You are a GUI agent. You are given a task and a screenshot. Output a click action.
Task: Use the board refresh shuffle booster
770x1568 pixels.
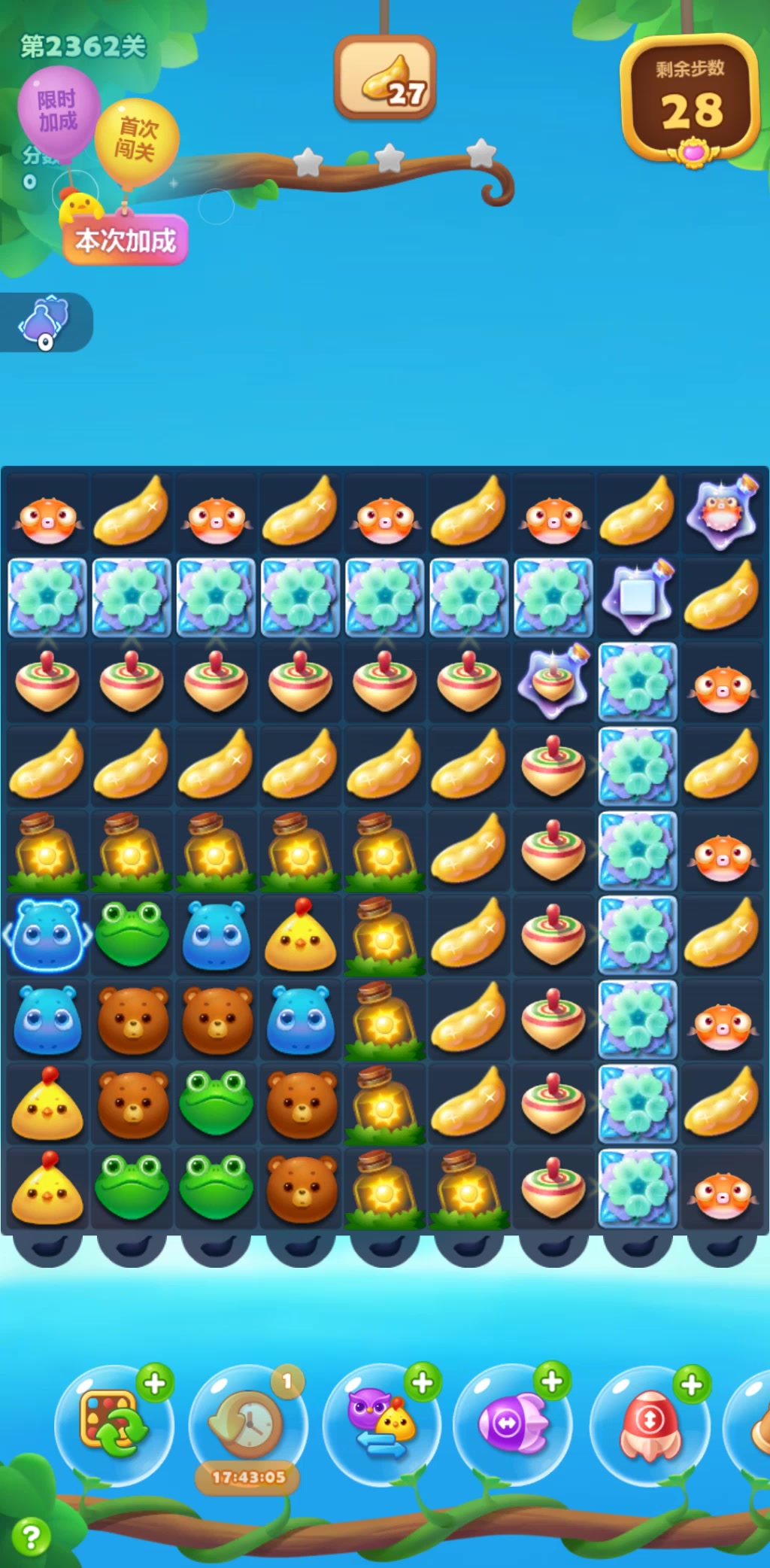coord(113,1424)
